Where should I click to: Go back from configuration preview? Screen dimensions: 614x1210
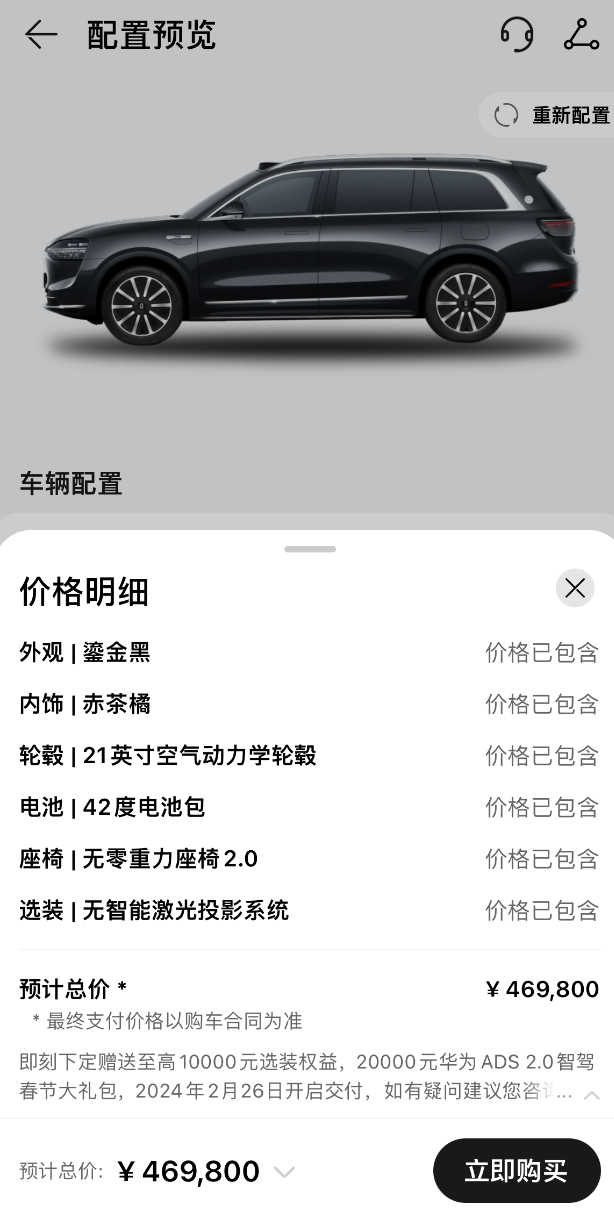[x=40, y=35]
